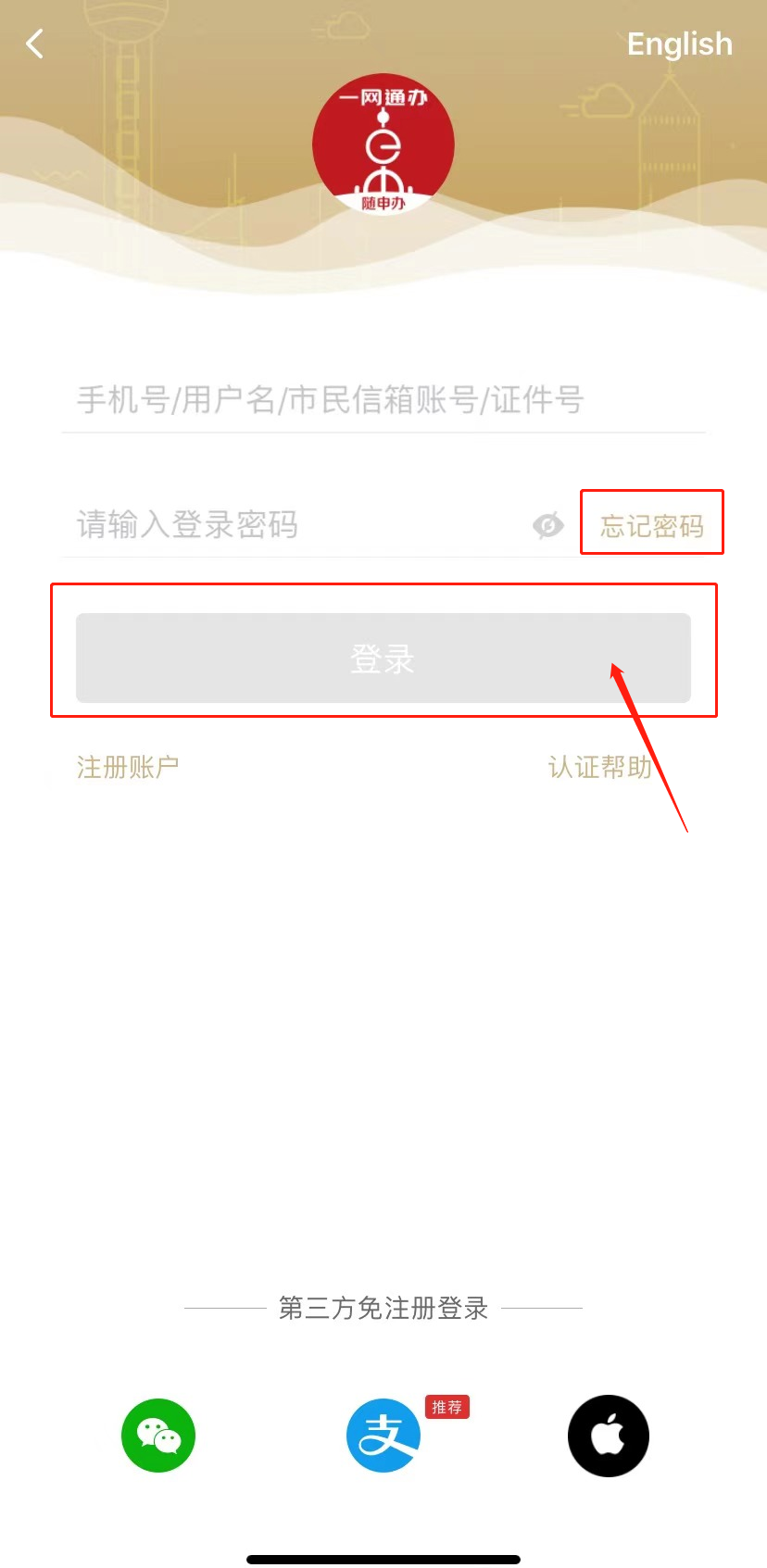Toggle password visibility eye icon

(548, 526)
